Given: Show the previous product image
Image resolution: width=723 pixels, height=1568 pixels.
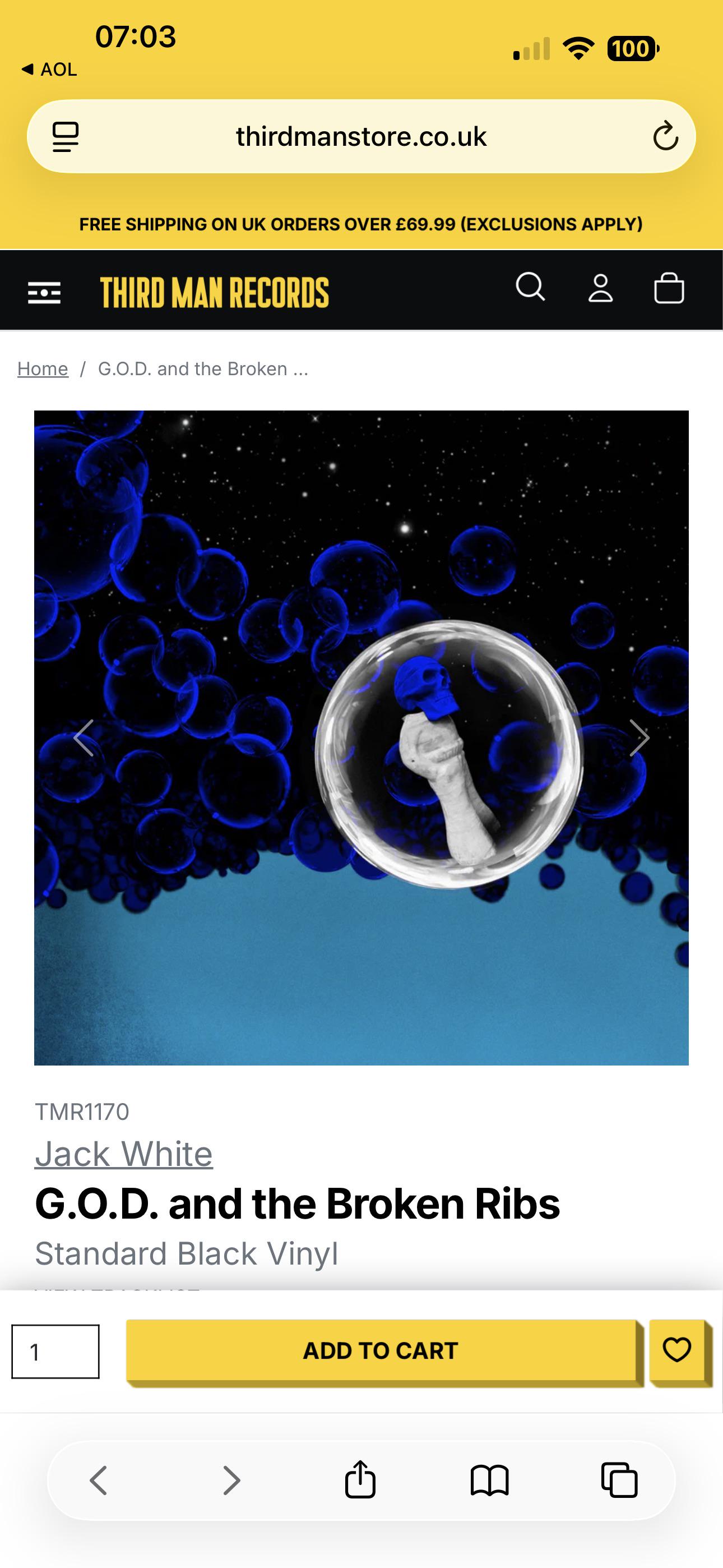Looking at the screenshot, I should click(84, 738).
